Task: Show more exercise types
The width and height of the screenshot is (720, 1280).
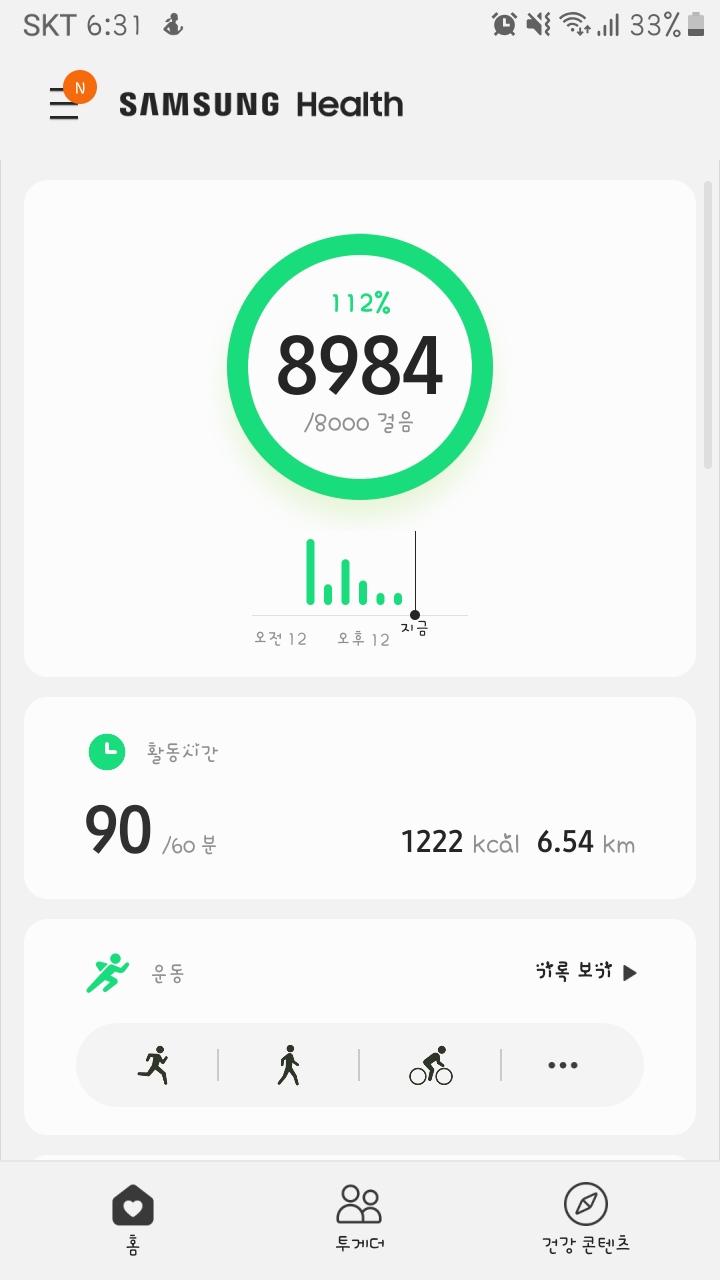Action: click(x=563, y=1065)
